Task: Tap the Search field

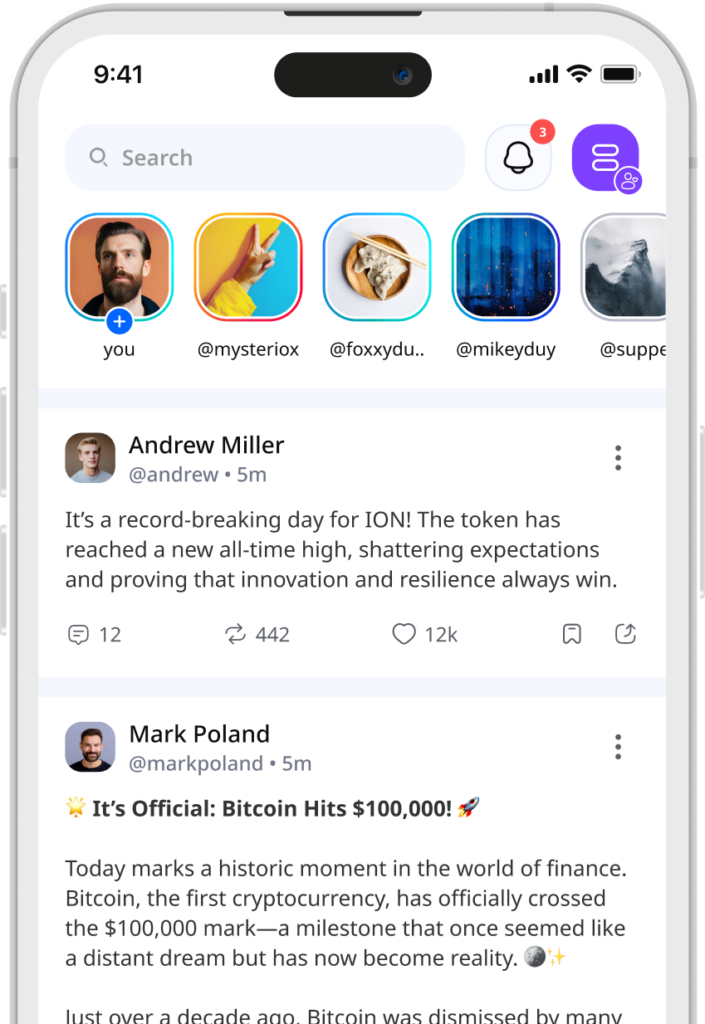Action: (265, 158)
